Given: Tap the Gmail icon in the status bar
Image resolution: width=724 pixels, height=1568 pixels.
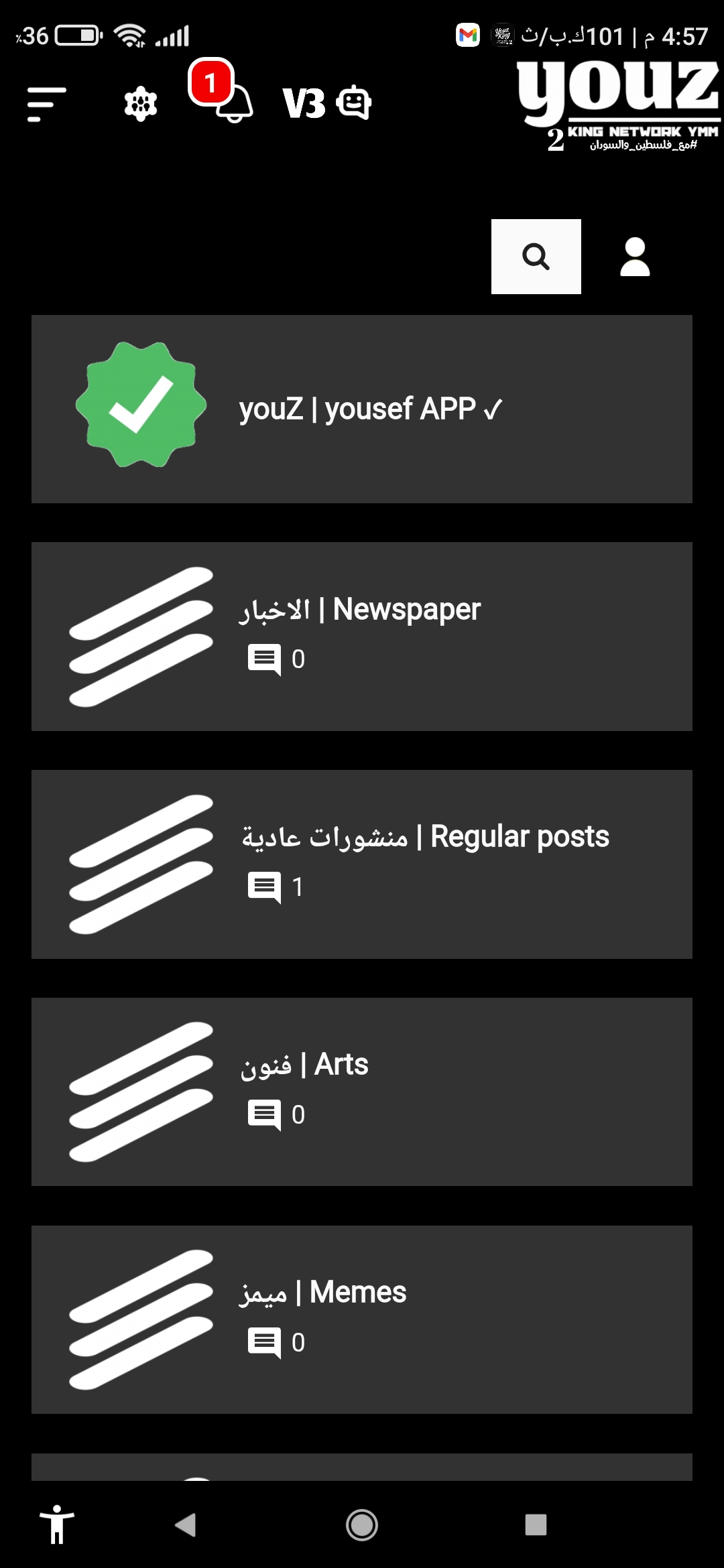Looking at the screenshot, I should pos(468,34).
